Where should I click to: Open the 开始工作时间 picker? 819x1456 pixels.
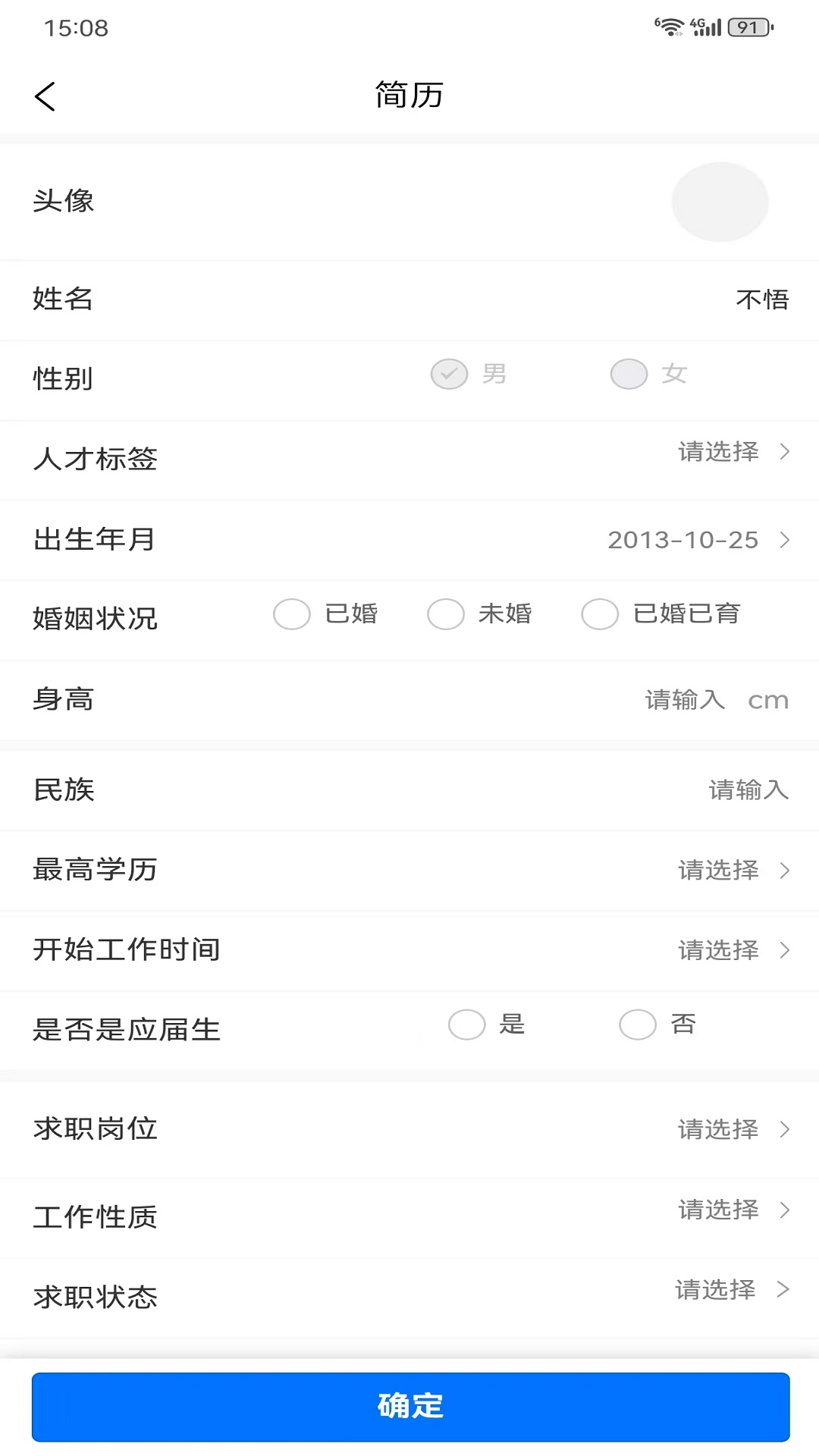pos(785,949)
